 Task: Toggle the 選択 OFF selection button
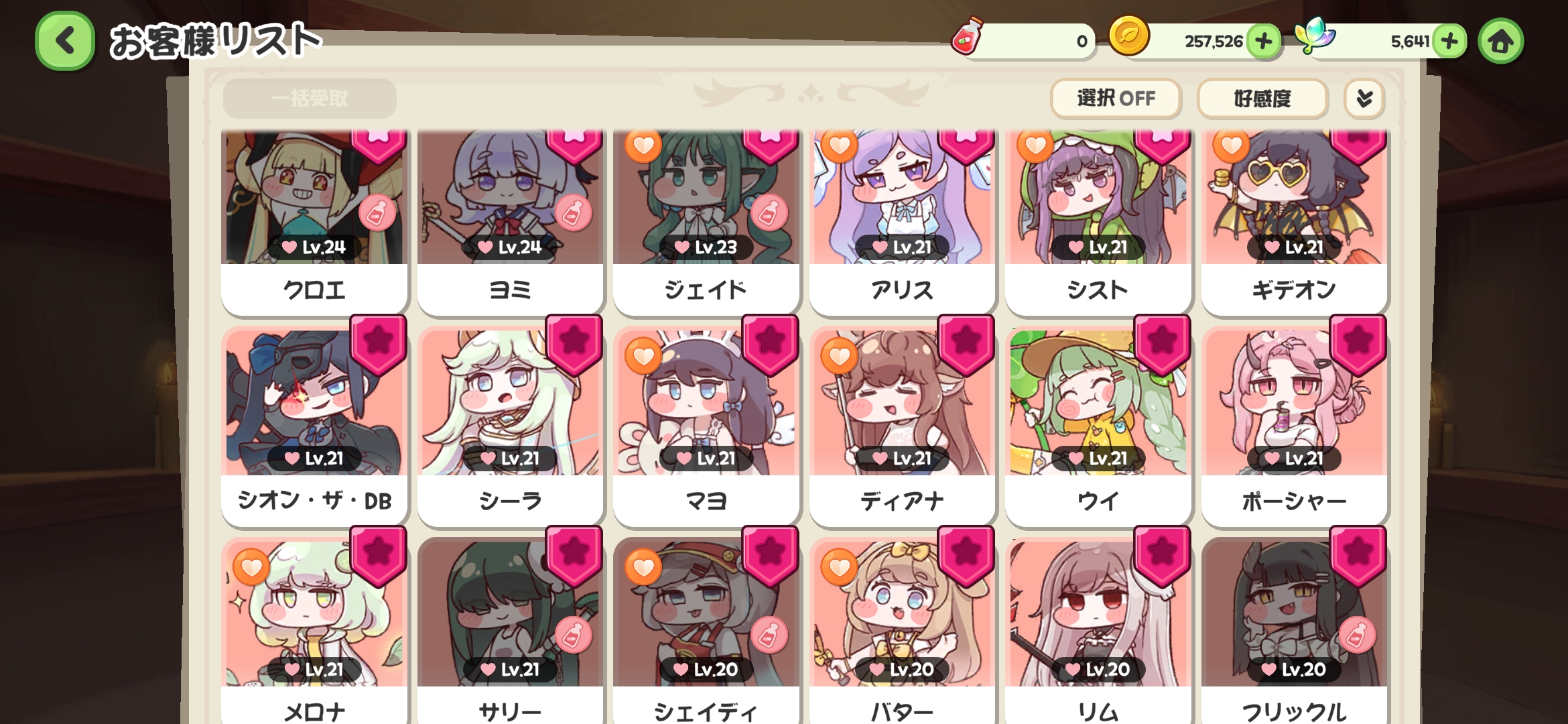tap(1116, 99)
